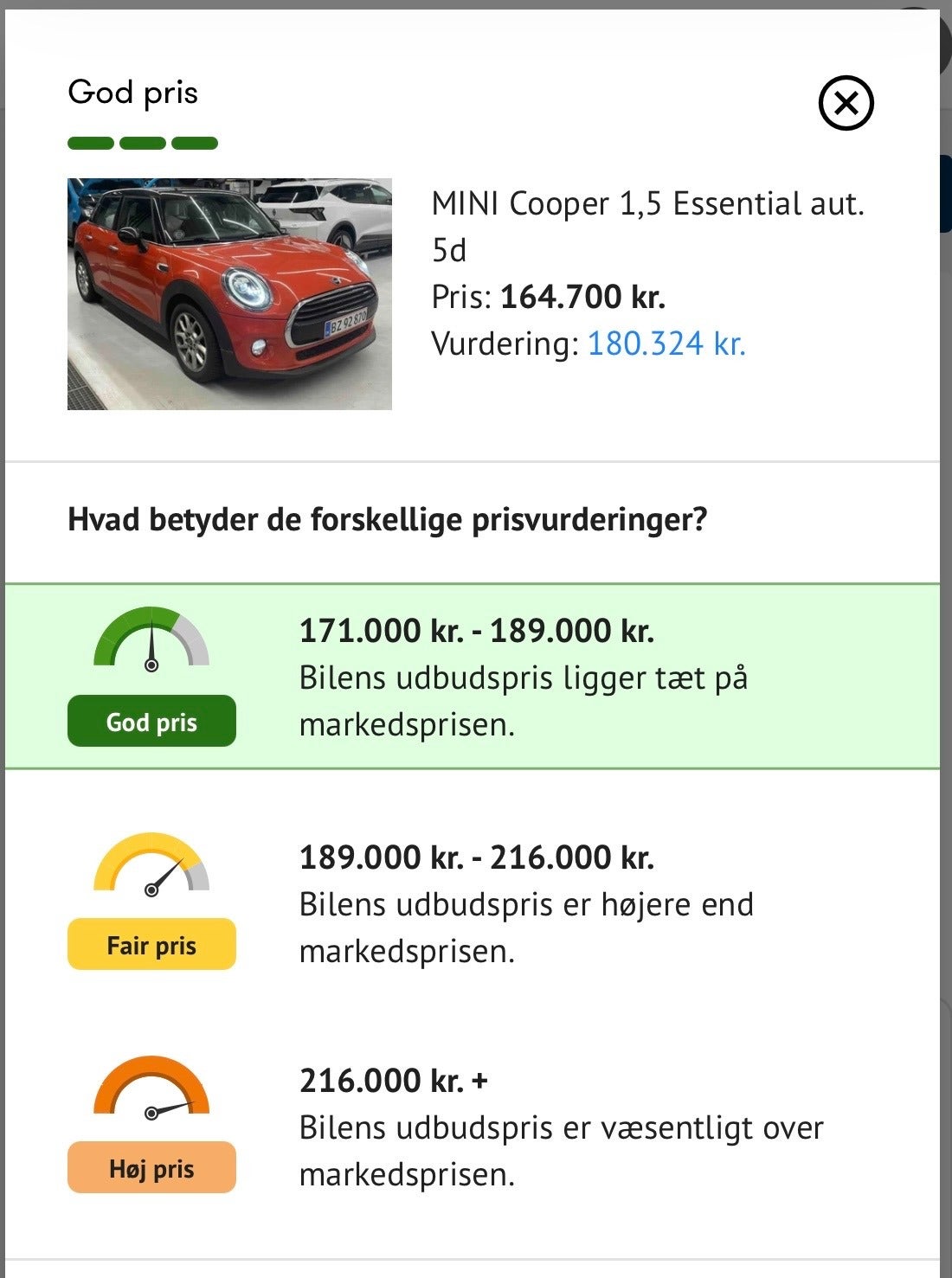Open the red MINI Cooper photo
Viewport: 952px width, 1278px height.
pyautogui.click(x=229, y=294)
